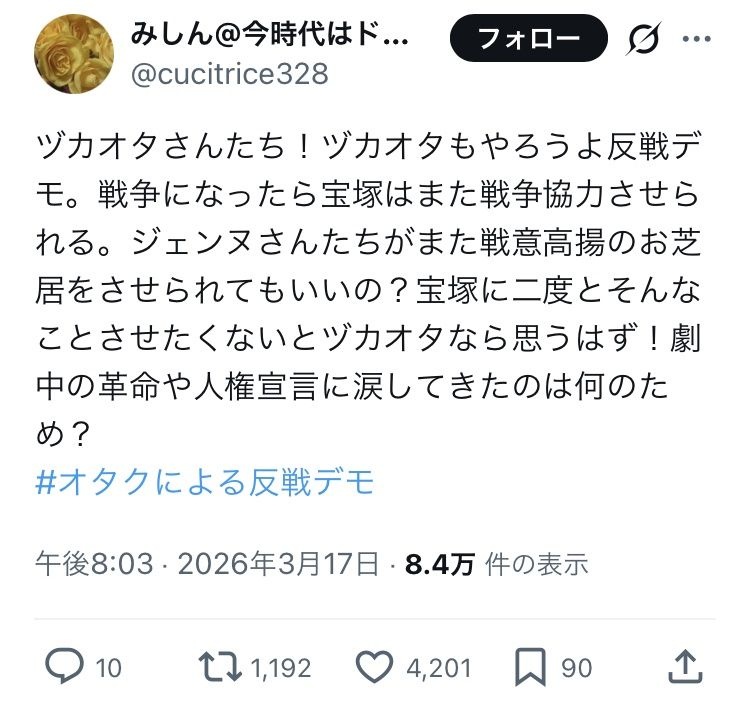
Task: Bookmark this post
Action: point(530,667)
